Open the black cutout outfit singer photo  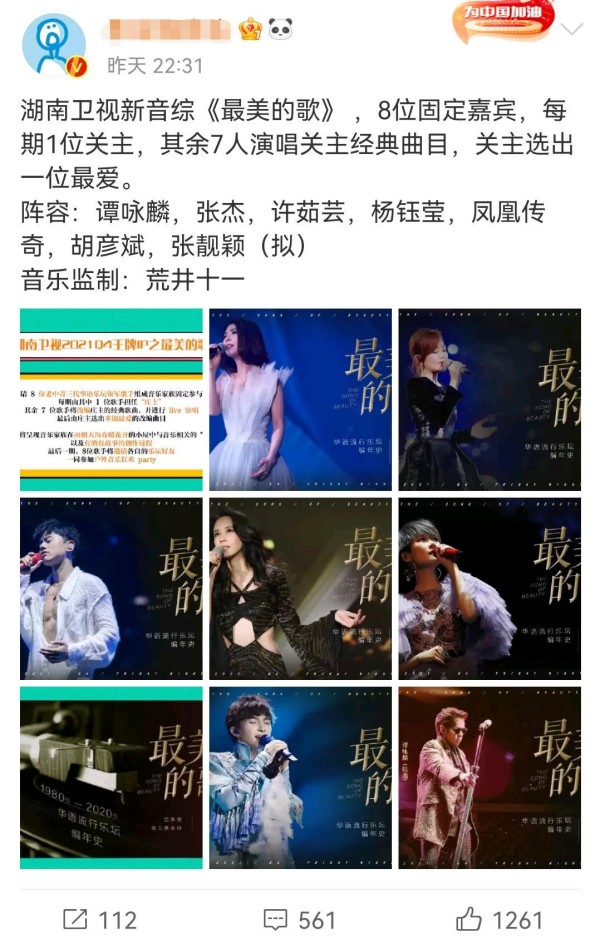coord(300,588)
